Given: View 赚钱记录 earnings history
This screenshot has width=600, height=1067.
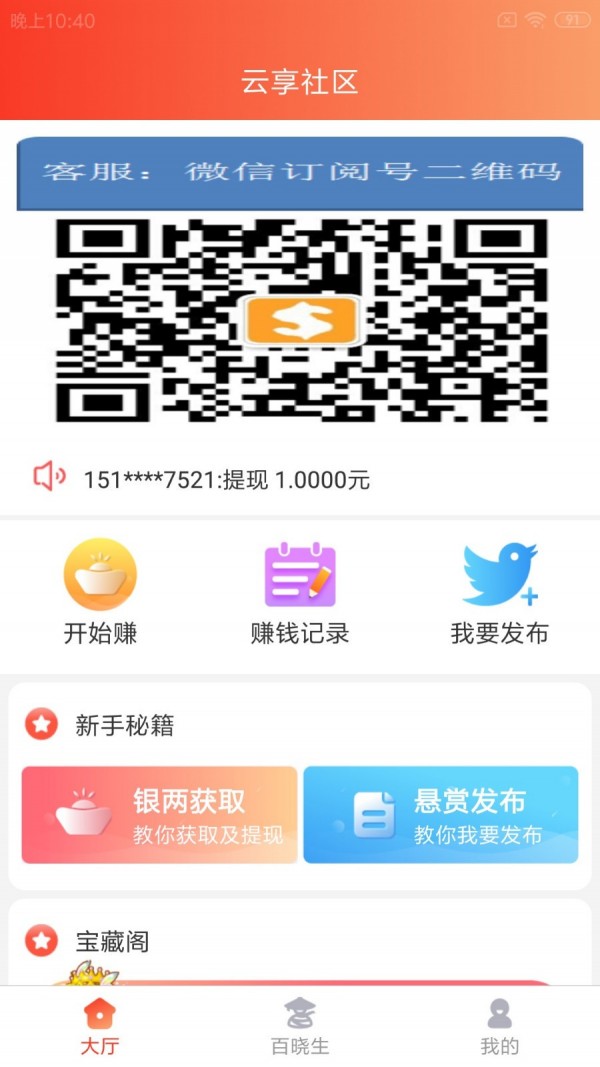Looking at the screenshot, I should click(x=300, y=590).
